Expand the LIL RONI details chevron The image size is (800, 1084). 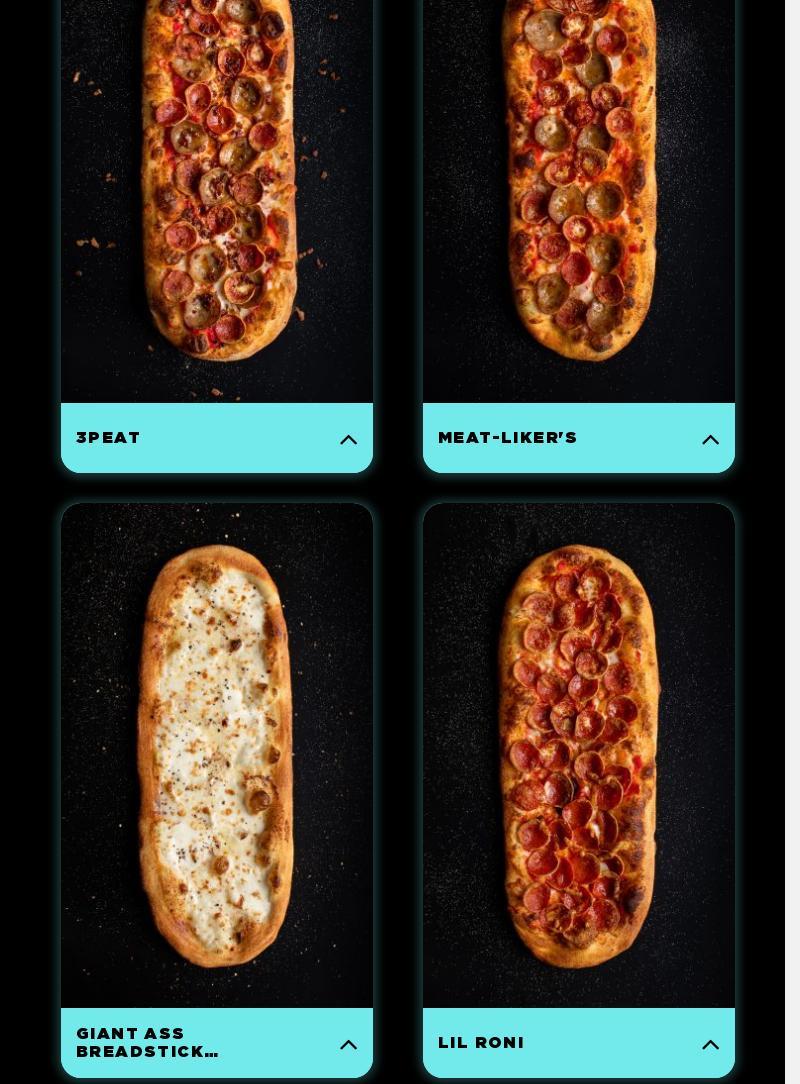[710, 1045]
